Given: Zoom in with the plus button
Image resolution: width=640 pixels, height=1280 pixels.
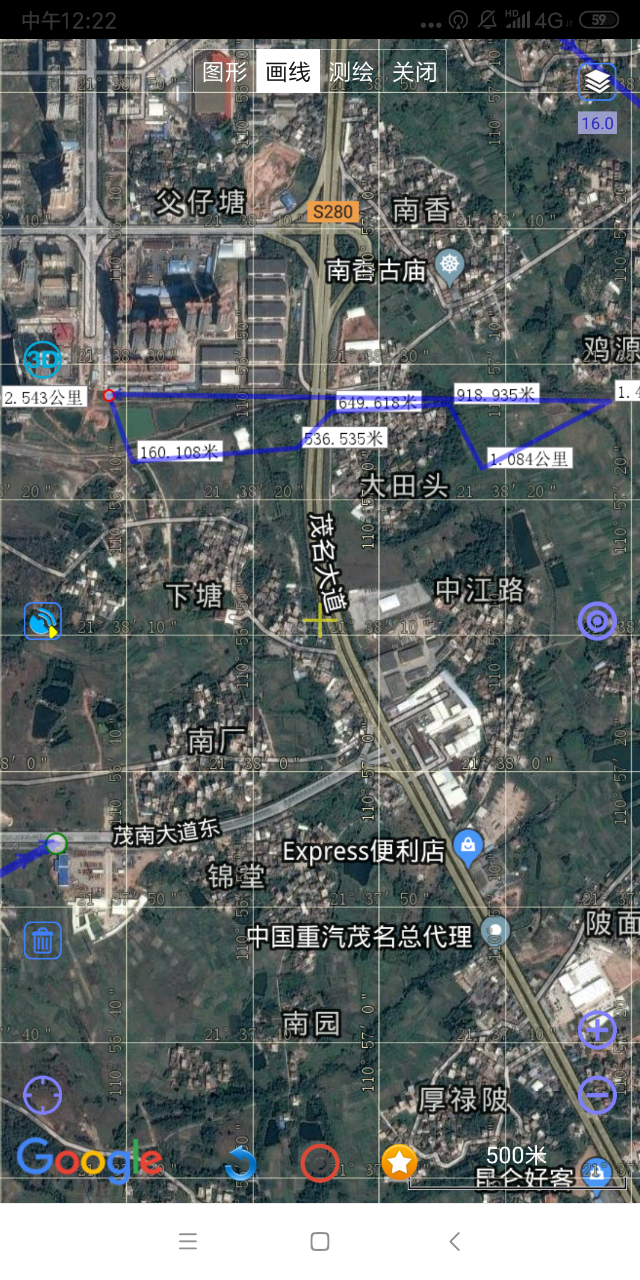Looking at the screenshot, I should pos(597,1029).
